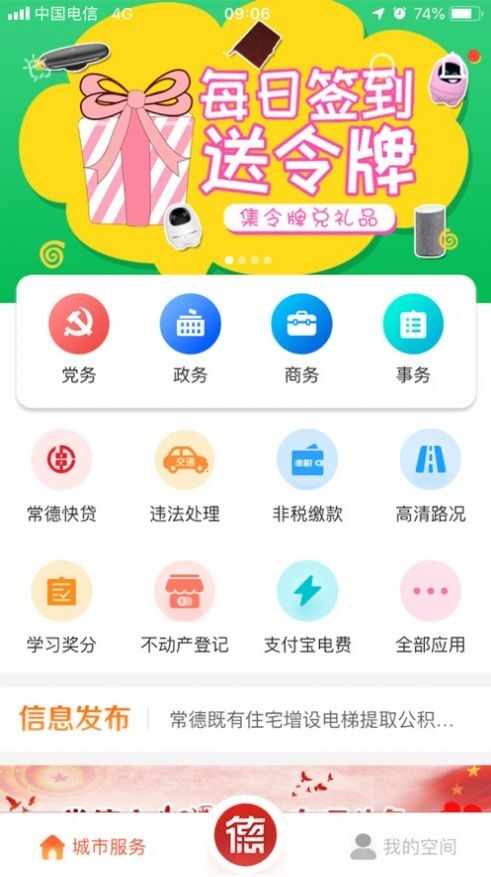Open the 党务 section
491x877 pixels.
[x=78, y=338]
